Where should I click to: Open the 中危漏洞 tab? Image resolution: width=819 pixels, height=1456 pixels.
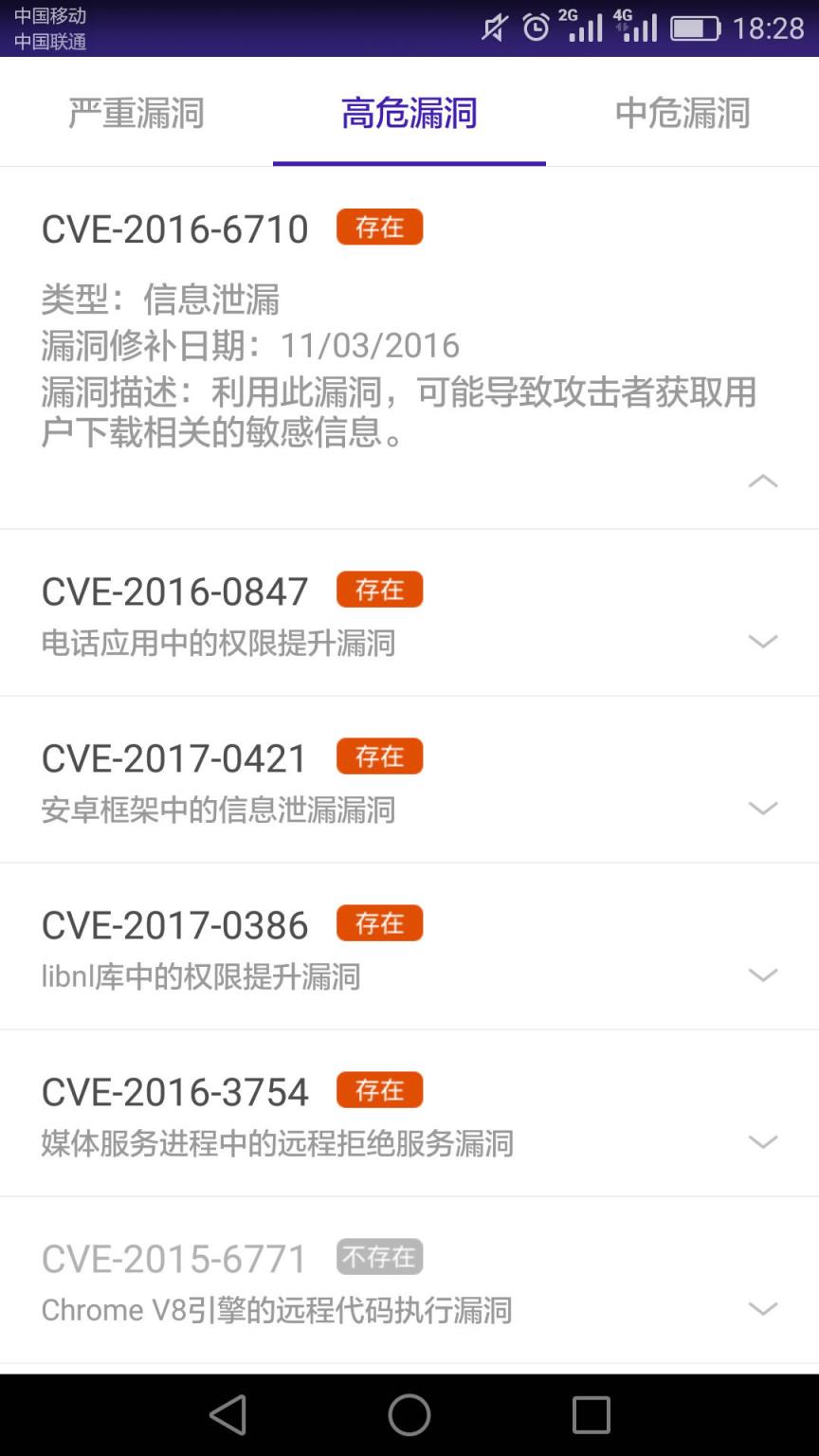click(682, 111)
